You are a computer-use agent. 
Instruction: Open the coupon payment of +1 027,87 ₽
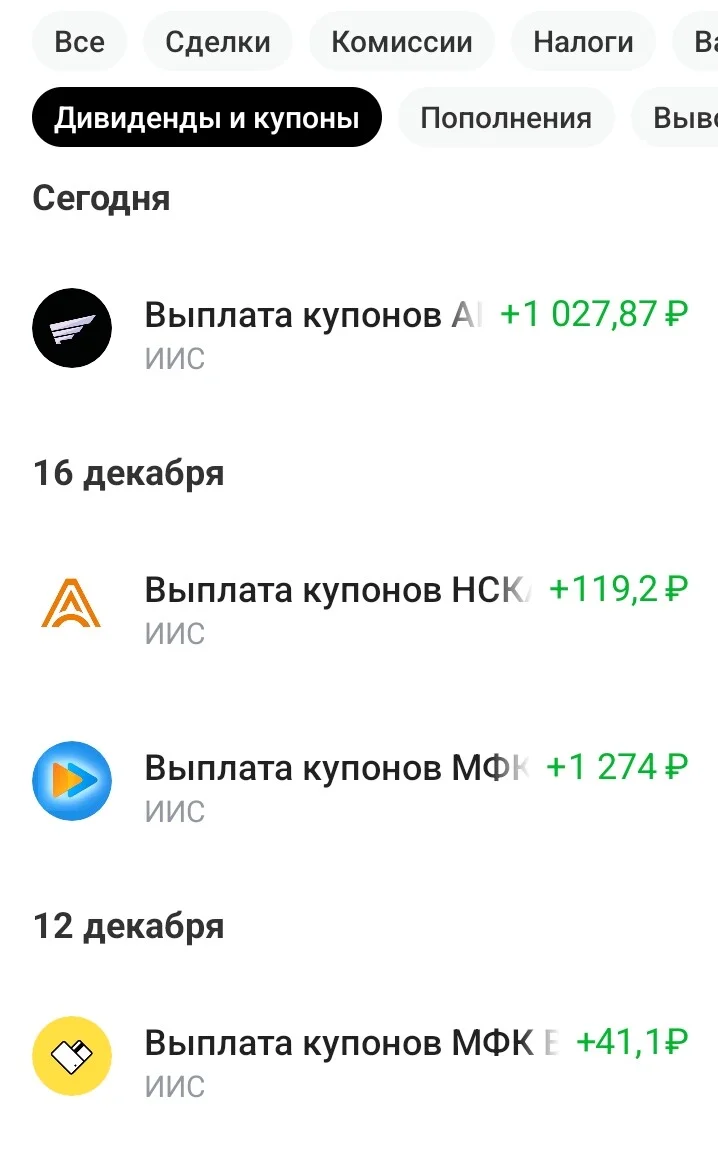359,328
